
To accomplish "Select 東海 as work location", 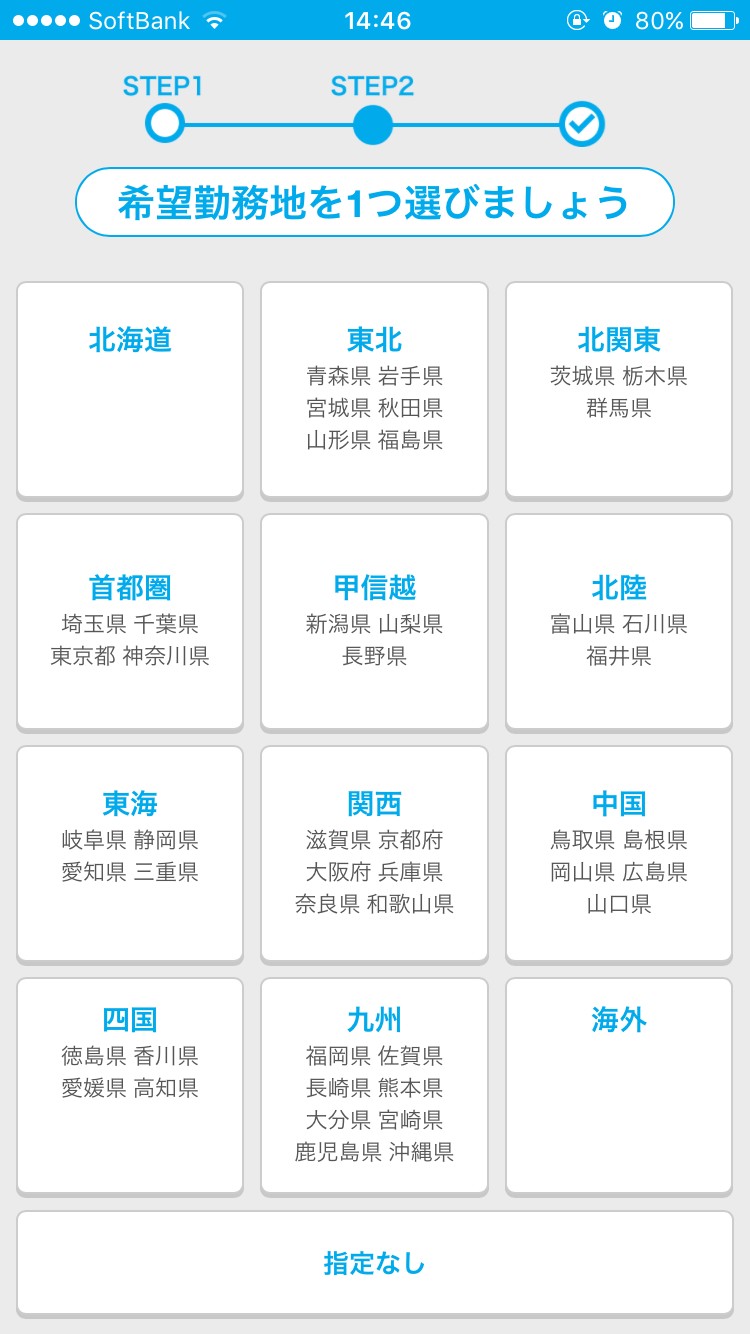I will (130, 853).
